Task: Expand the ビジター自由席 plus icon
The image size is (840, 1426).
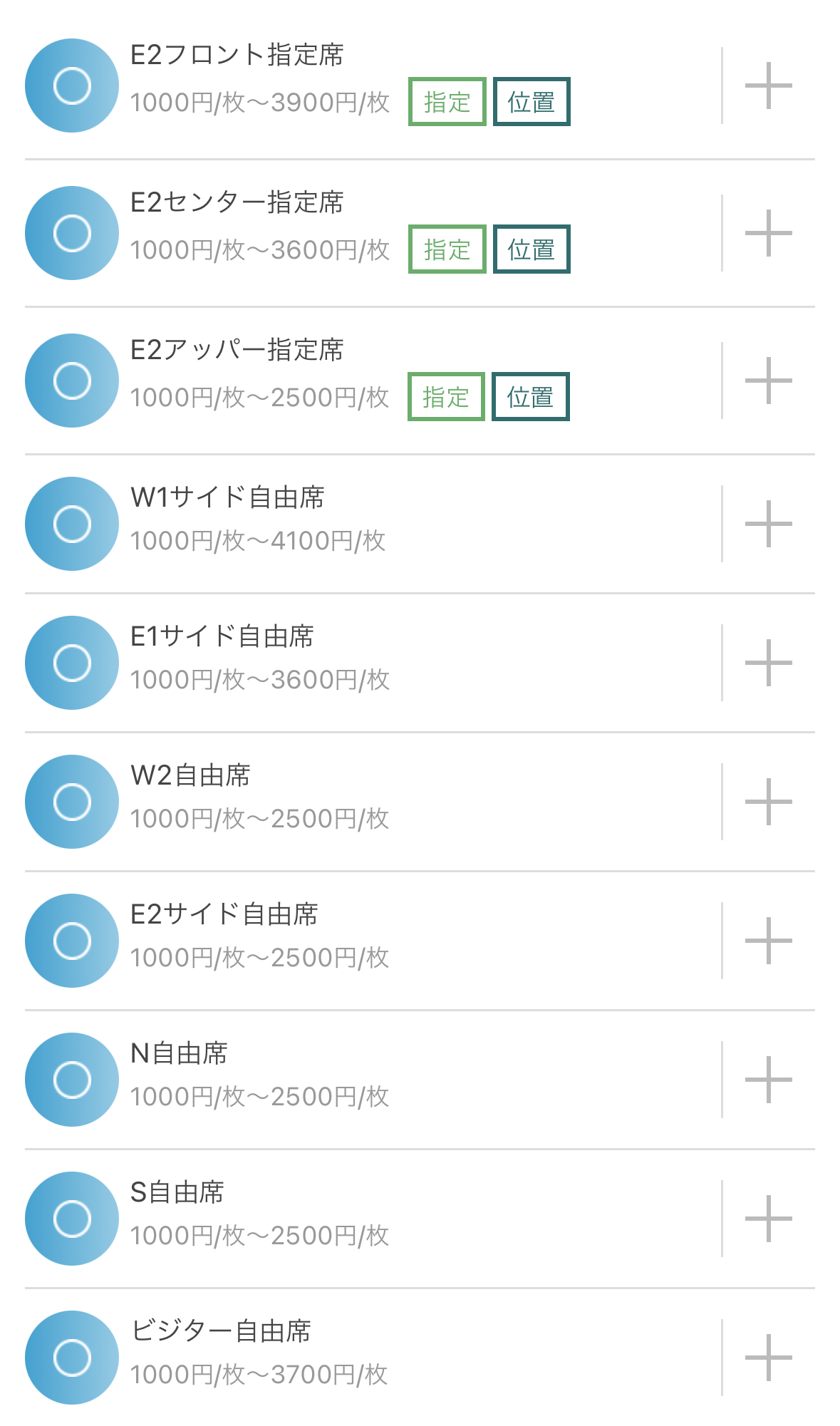Action: click(768, 1358)
